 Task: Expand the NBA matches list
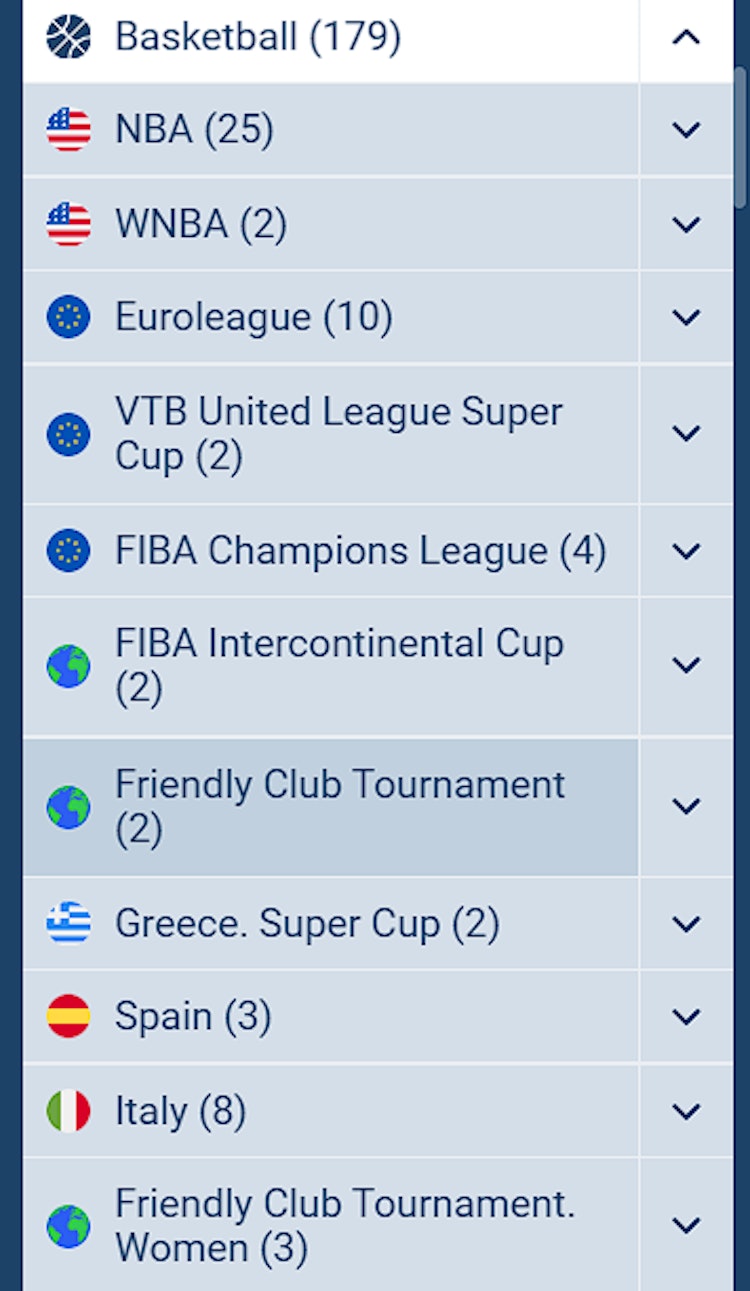pos(685,129)
